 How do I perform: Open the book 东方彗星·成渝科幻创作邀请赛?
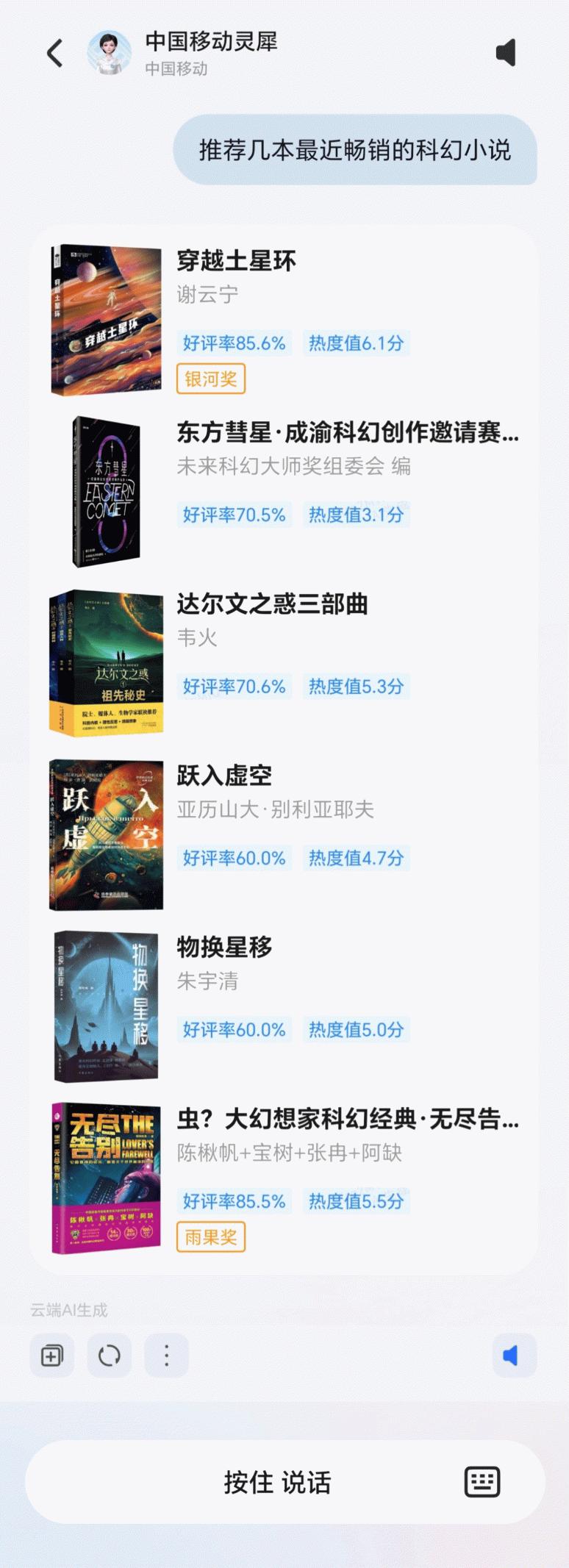click(347, 433)
